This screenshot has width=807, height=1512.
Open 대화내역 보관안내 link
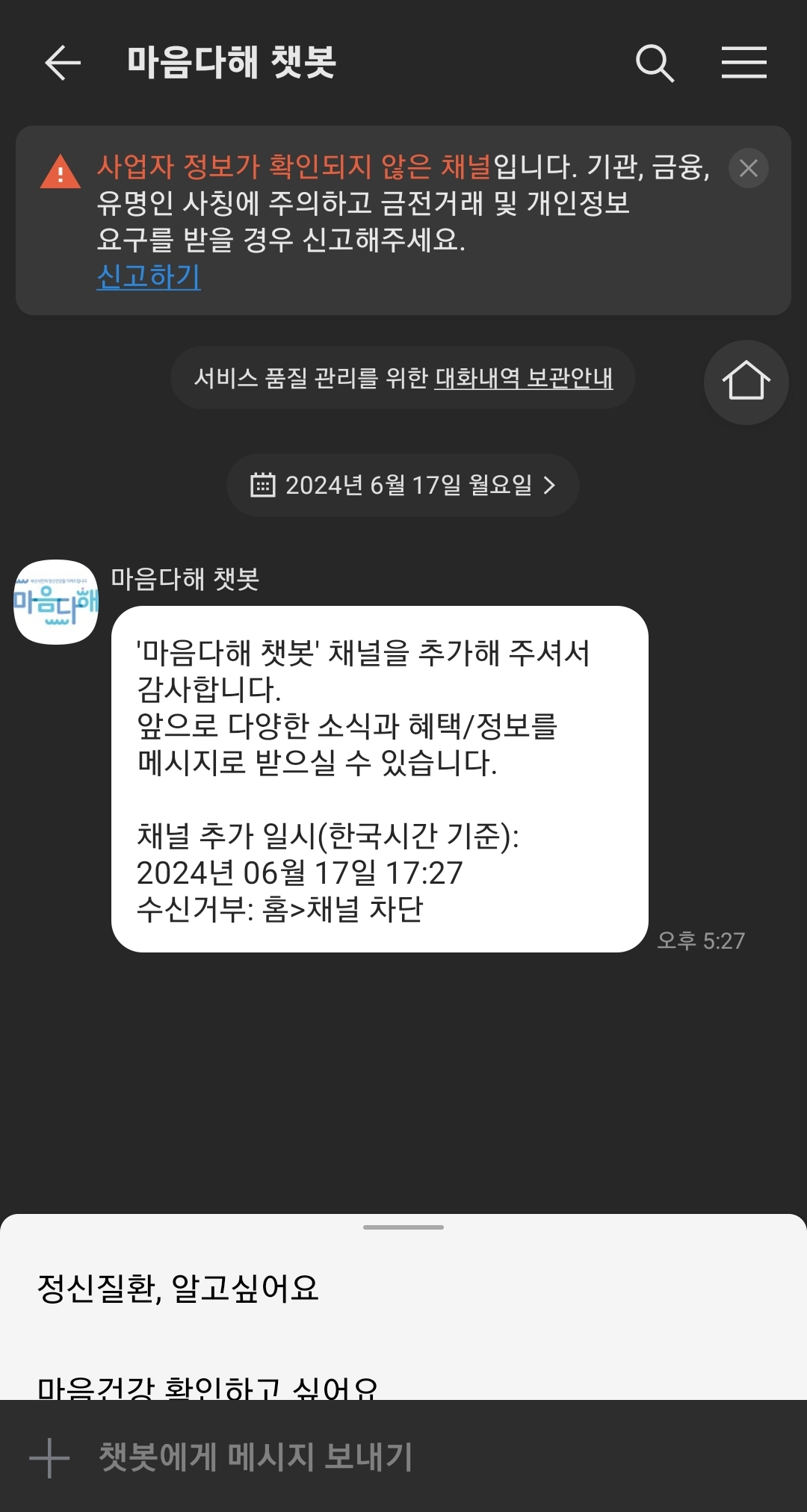click(x=523, y=378)
